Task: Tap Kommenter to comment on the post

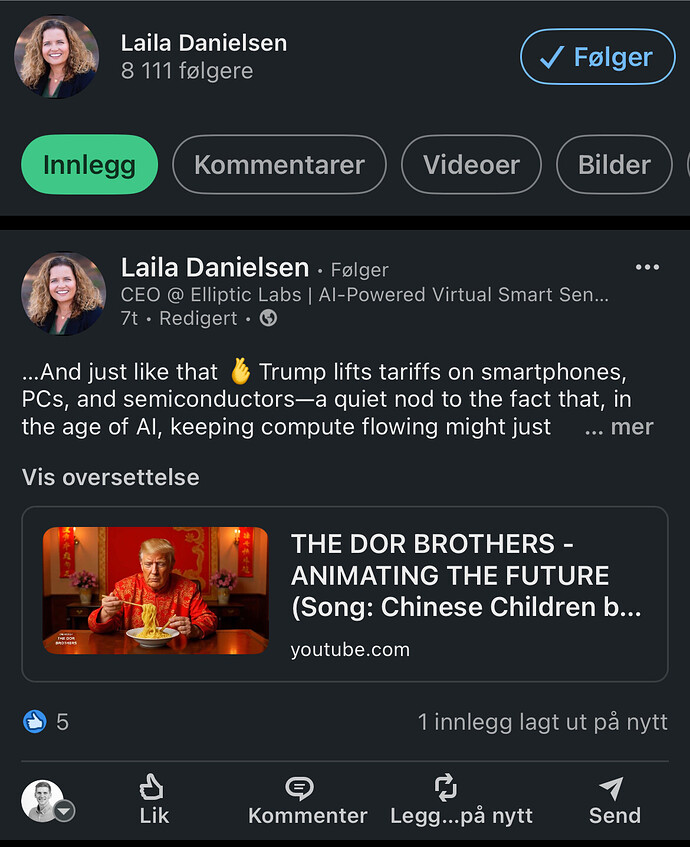Action: pyautogui.click(x=308, y=799)
